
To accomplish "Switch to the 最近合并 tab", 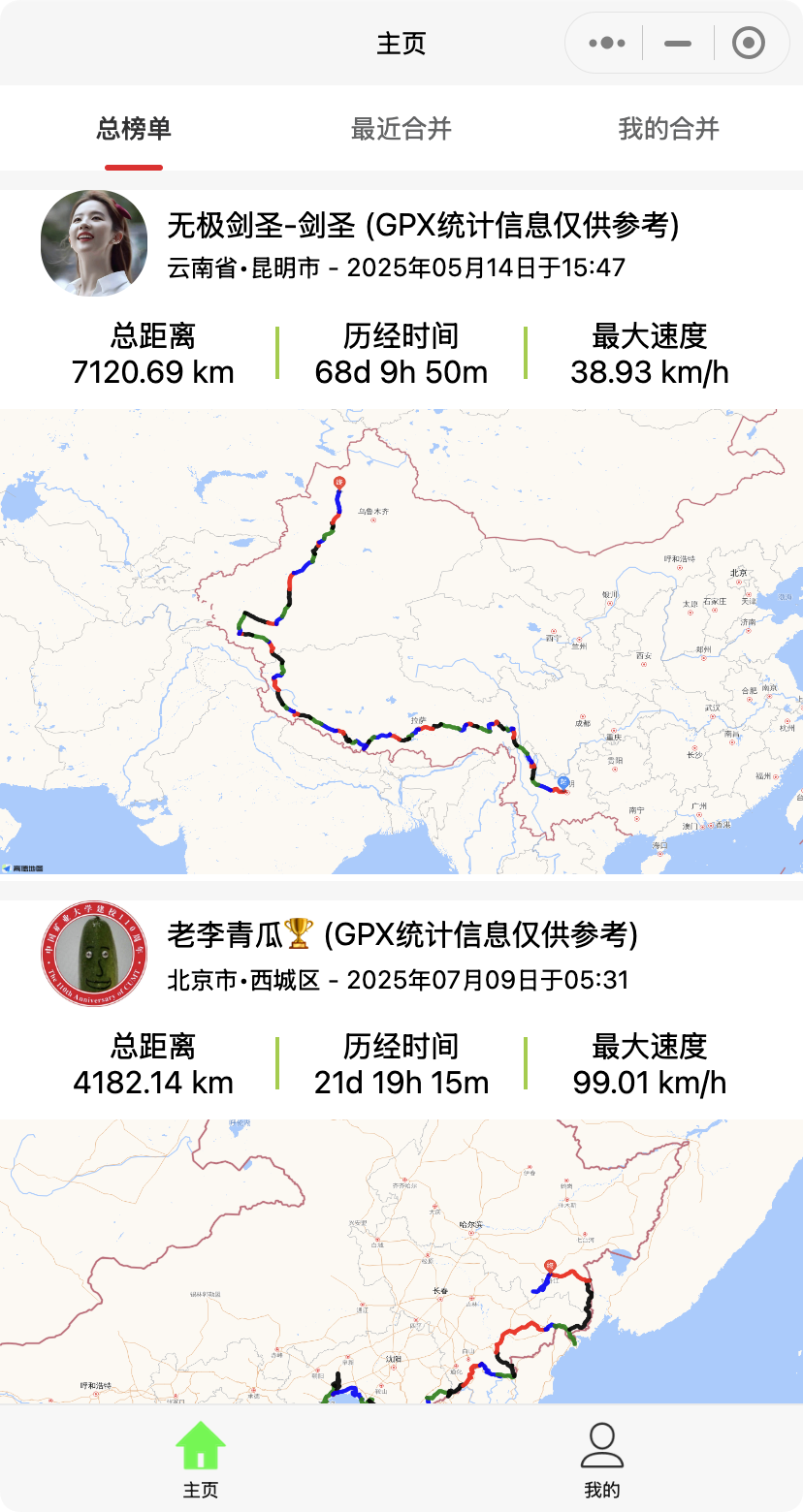I will (401, 129).
